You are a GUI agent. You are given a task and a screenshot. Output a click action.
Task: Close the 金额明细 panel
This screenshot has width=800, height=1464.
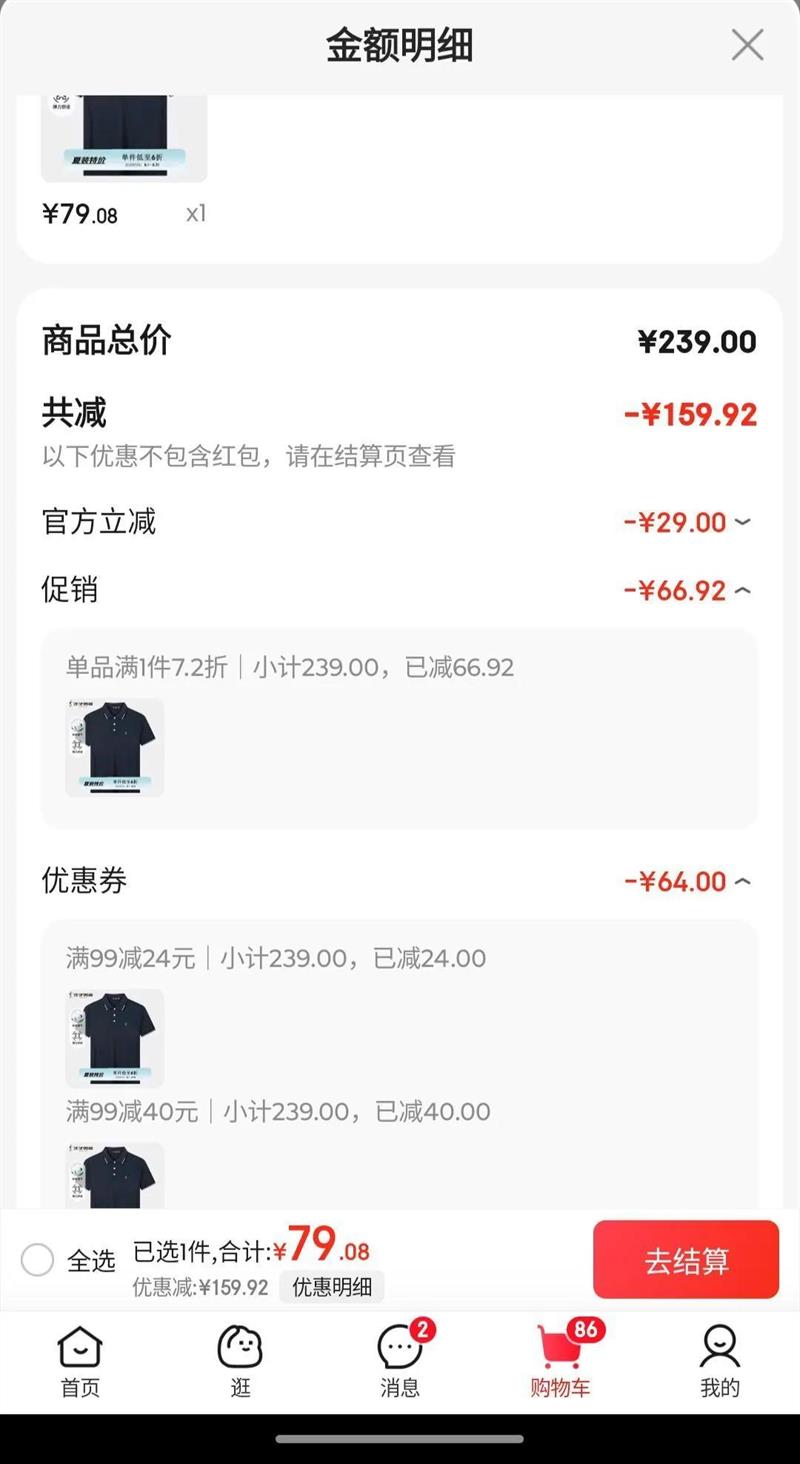[x=747, y=45]
